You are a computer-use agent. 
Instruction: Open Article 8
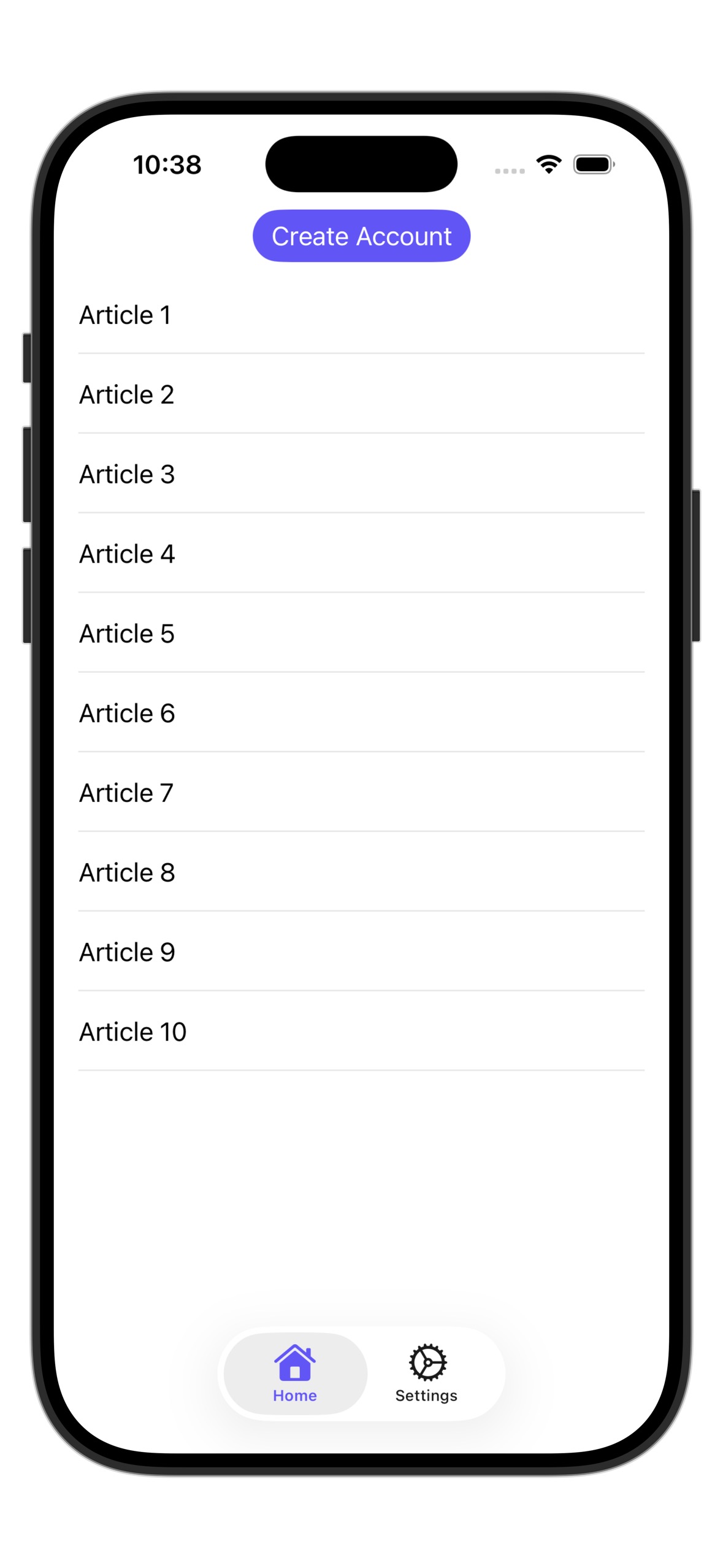click(x=361, y=873)
